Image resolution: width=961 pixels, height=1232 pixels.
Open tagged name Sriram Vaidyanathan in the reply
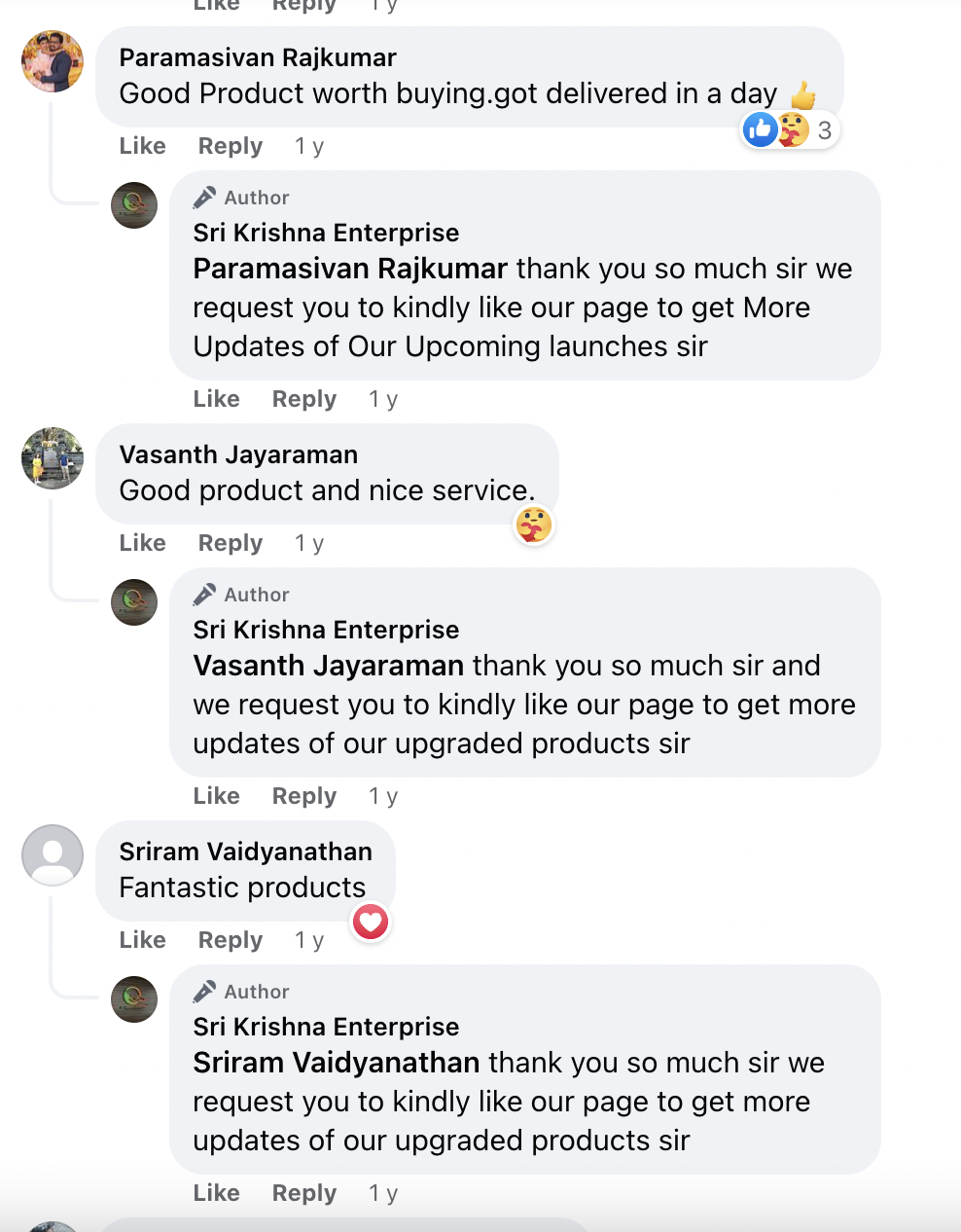click(336, 1063)
